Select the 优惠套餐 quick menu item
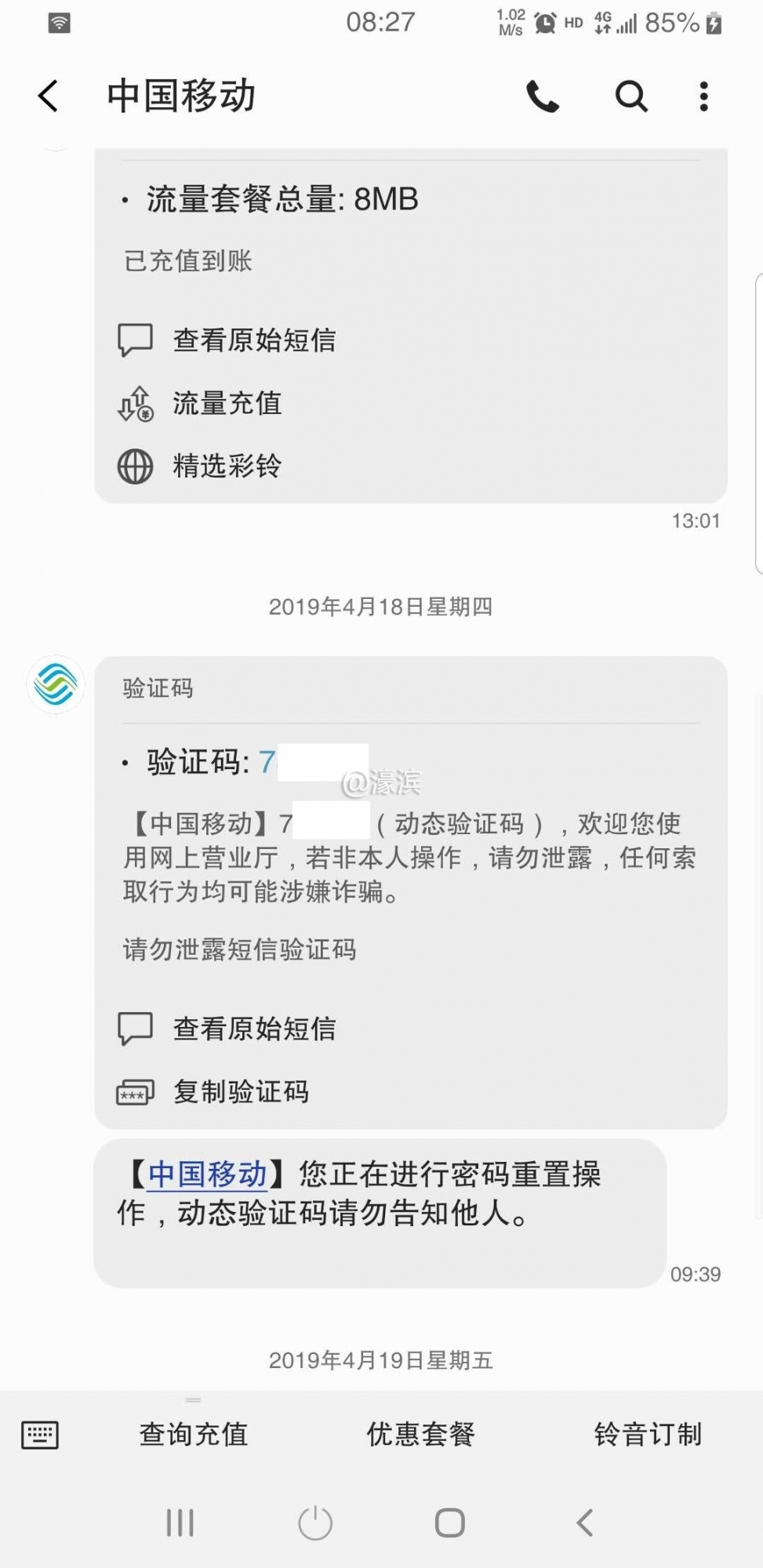The image size is (763, 1568). (420, 1434)
